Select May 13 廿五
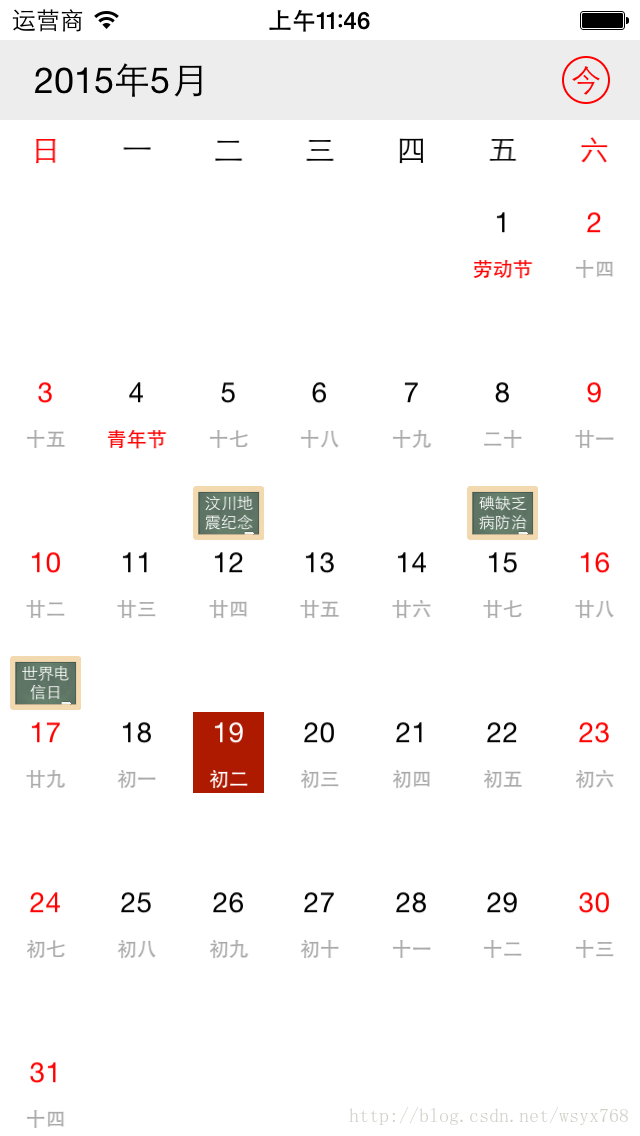The image size is (640, 1136). pyautogui.click(x=319, y=582)
